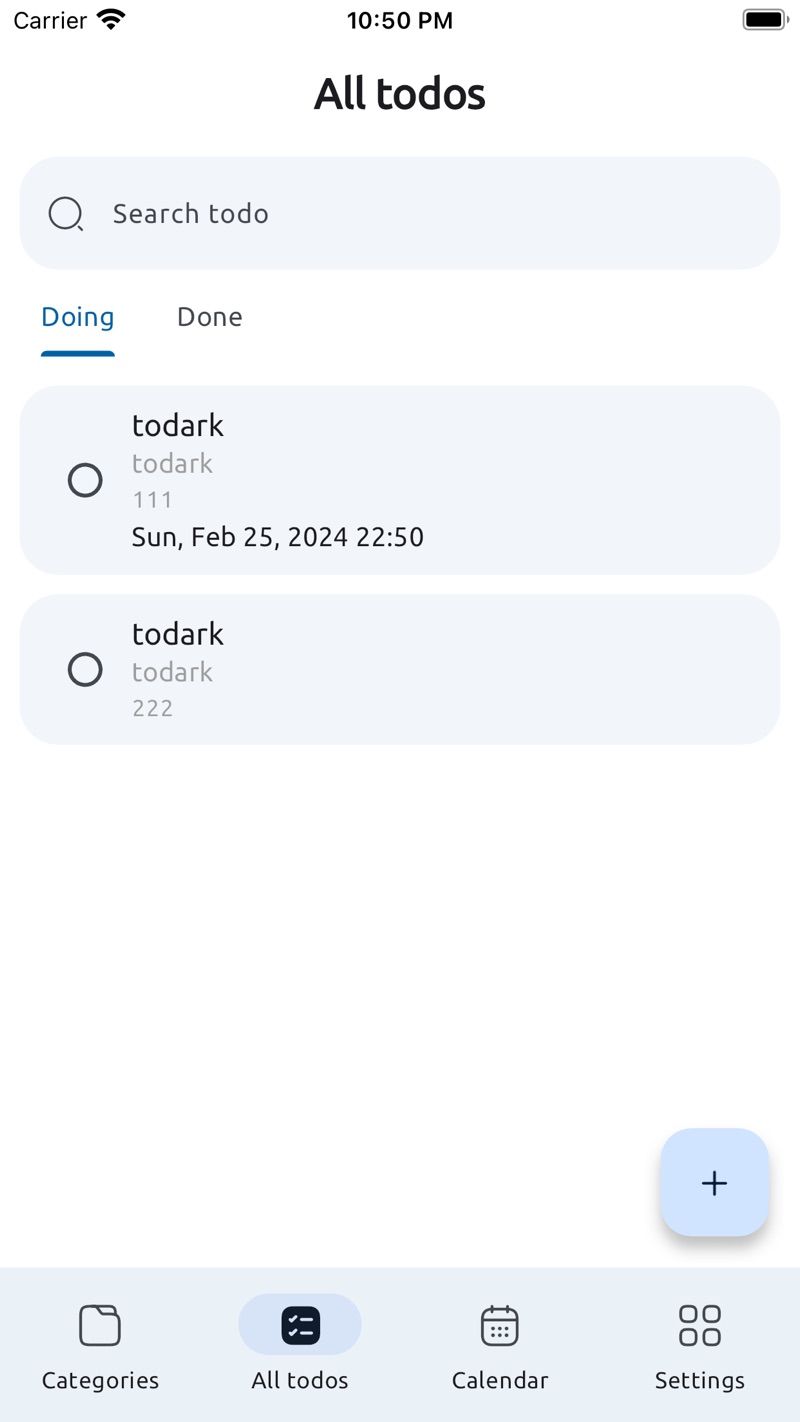Stay on the Doing tab

(x=77, y=316)
